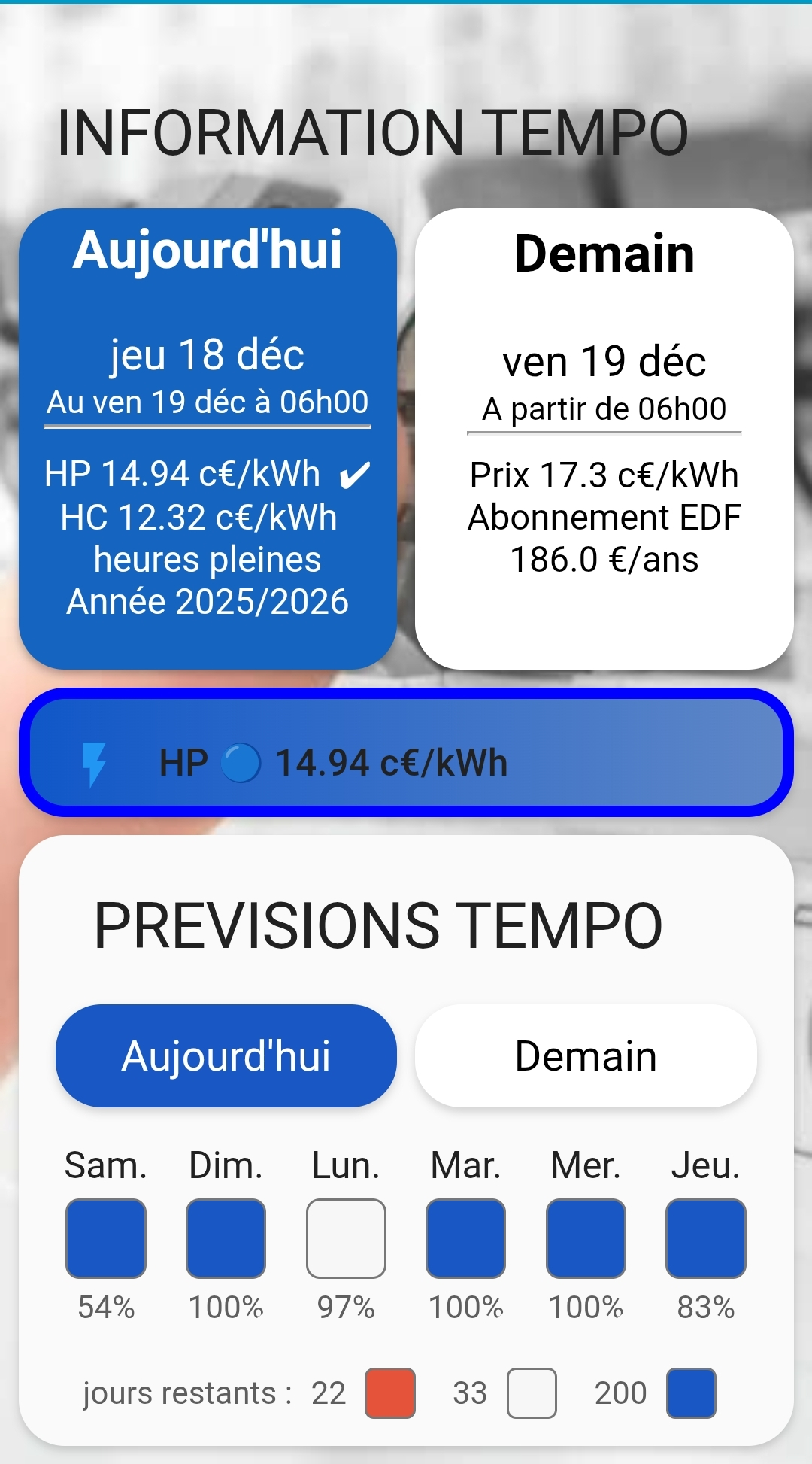Select Aujourd'hui under Prévisions Tempo
The height and width of the screenshot is (1464, 812).
coord(226,1055)
